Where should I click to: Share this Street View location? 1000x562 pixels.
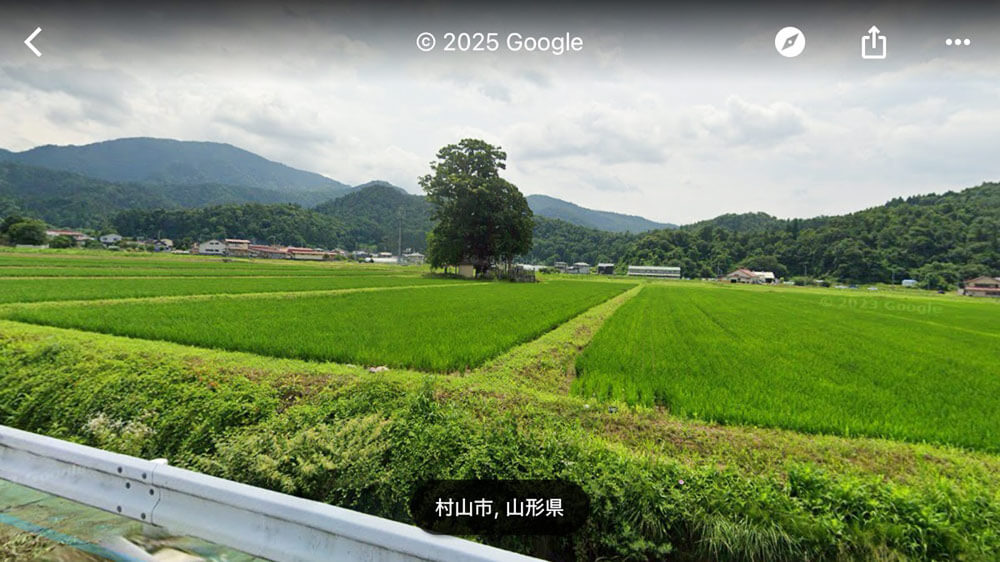[x=874, y=42]
